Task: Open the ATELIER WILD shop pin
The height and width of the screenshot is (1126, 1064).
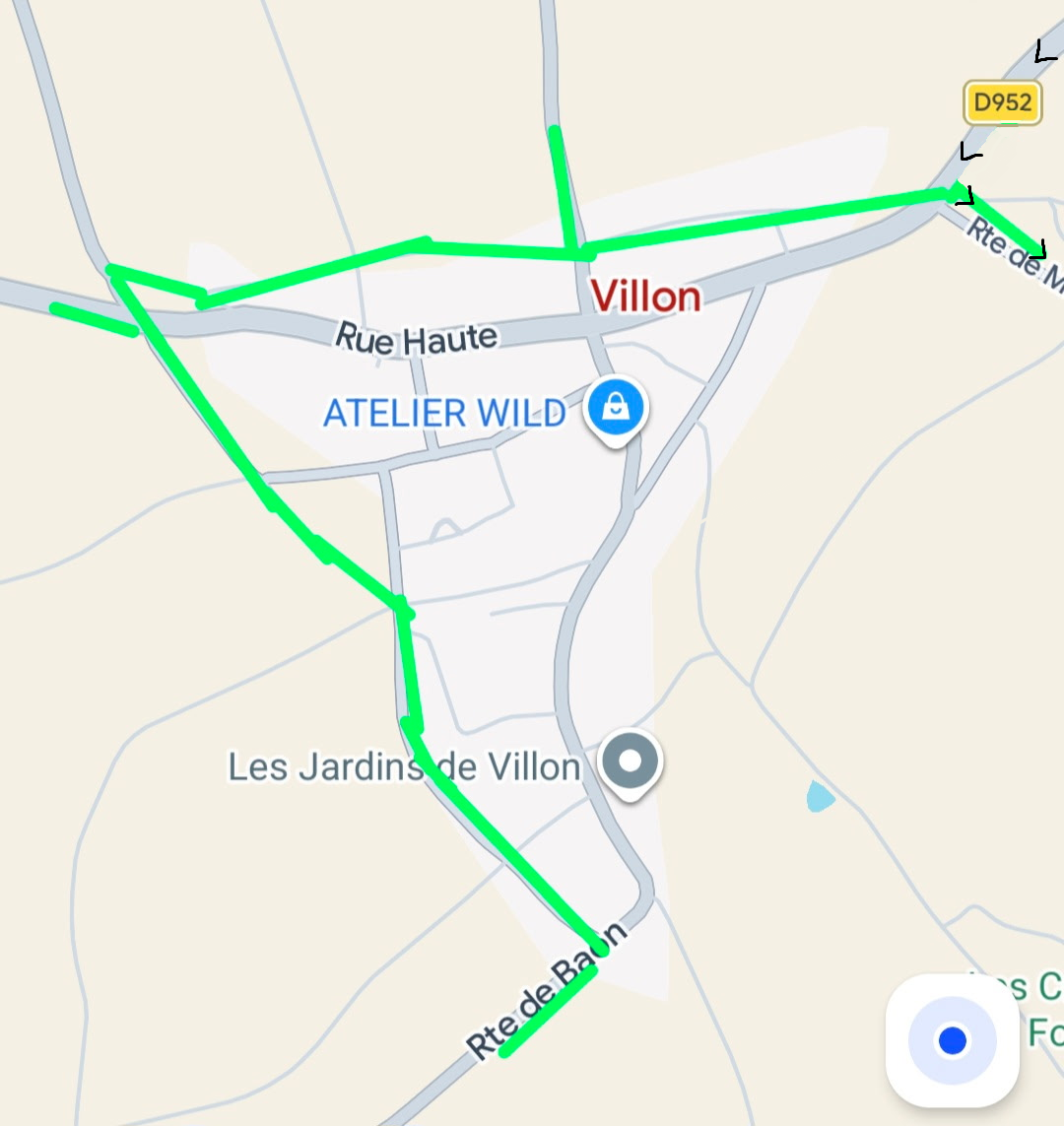Action: (616, 412)
